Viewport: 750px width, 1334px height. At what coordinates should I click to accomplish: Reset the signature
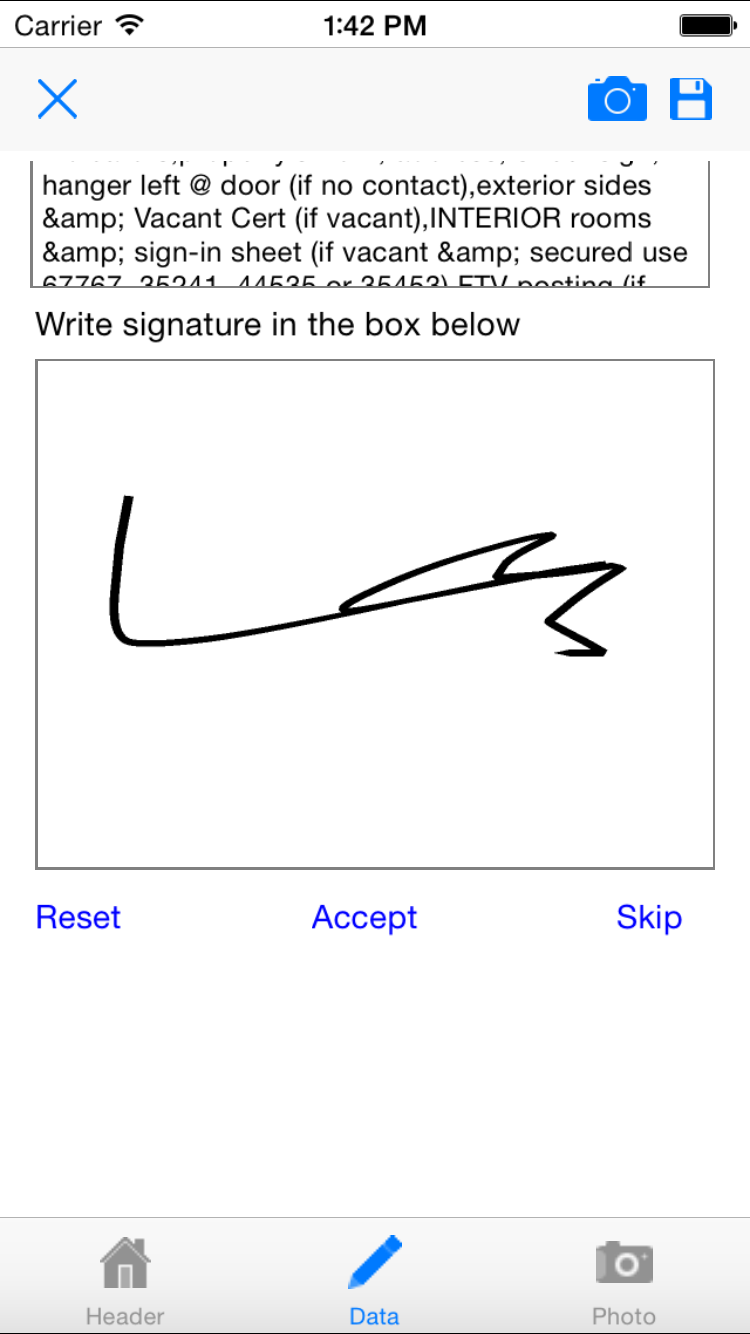click(x=78, y=917)
